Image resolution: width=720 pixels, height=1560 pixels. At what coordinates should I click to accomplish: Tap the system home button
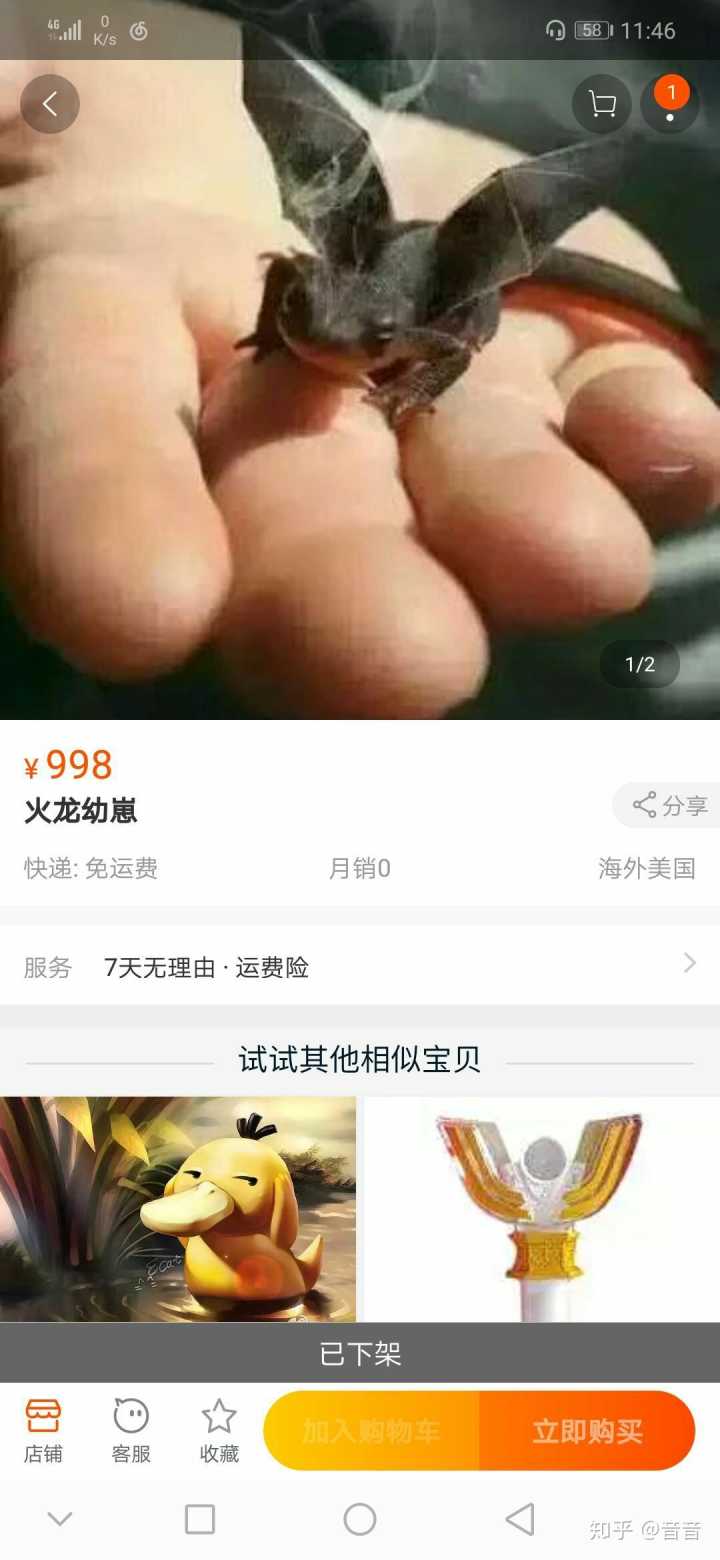click(x=360, y=1519)
